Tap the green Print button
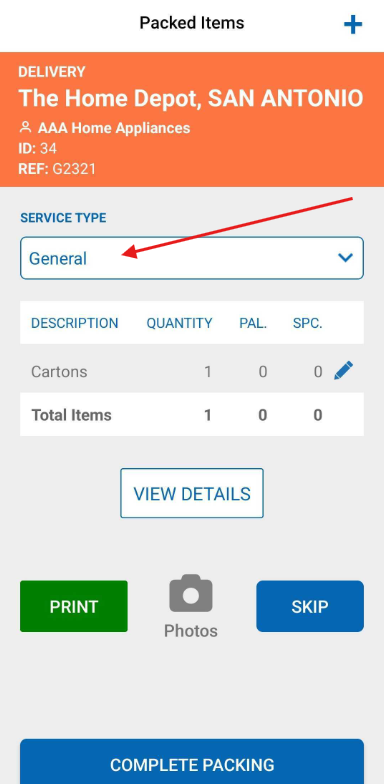 coord(74,606)
